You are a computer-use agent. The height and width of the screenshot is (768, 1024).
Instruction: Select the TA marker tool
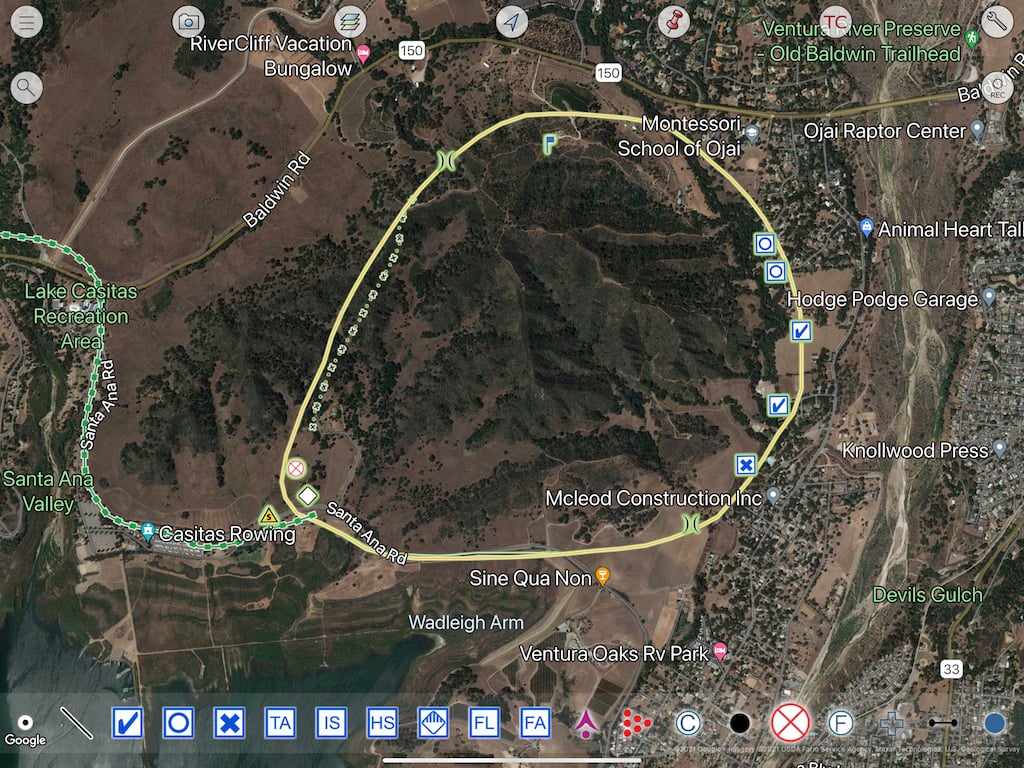click(x=280, y=722)
